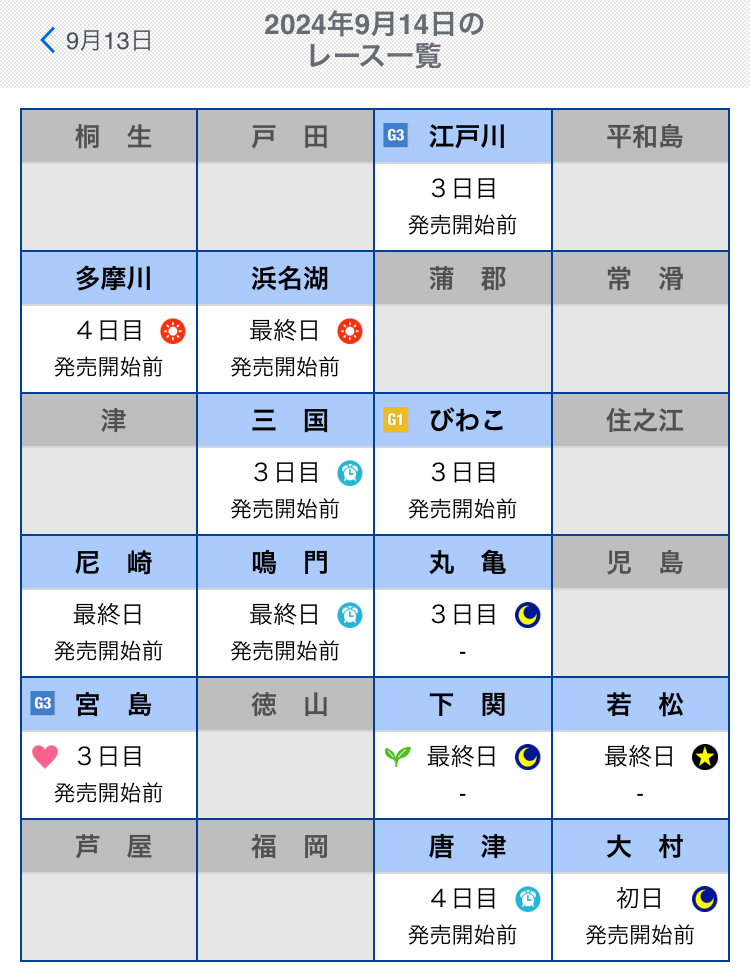Open the 江戸川 G3 race venue

463,180
